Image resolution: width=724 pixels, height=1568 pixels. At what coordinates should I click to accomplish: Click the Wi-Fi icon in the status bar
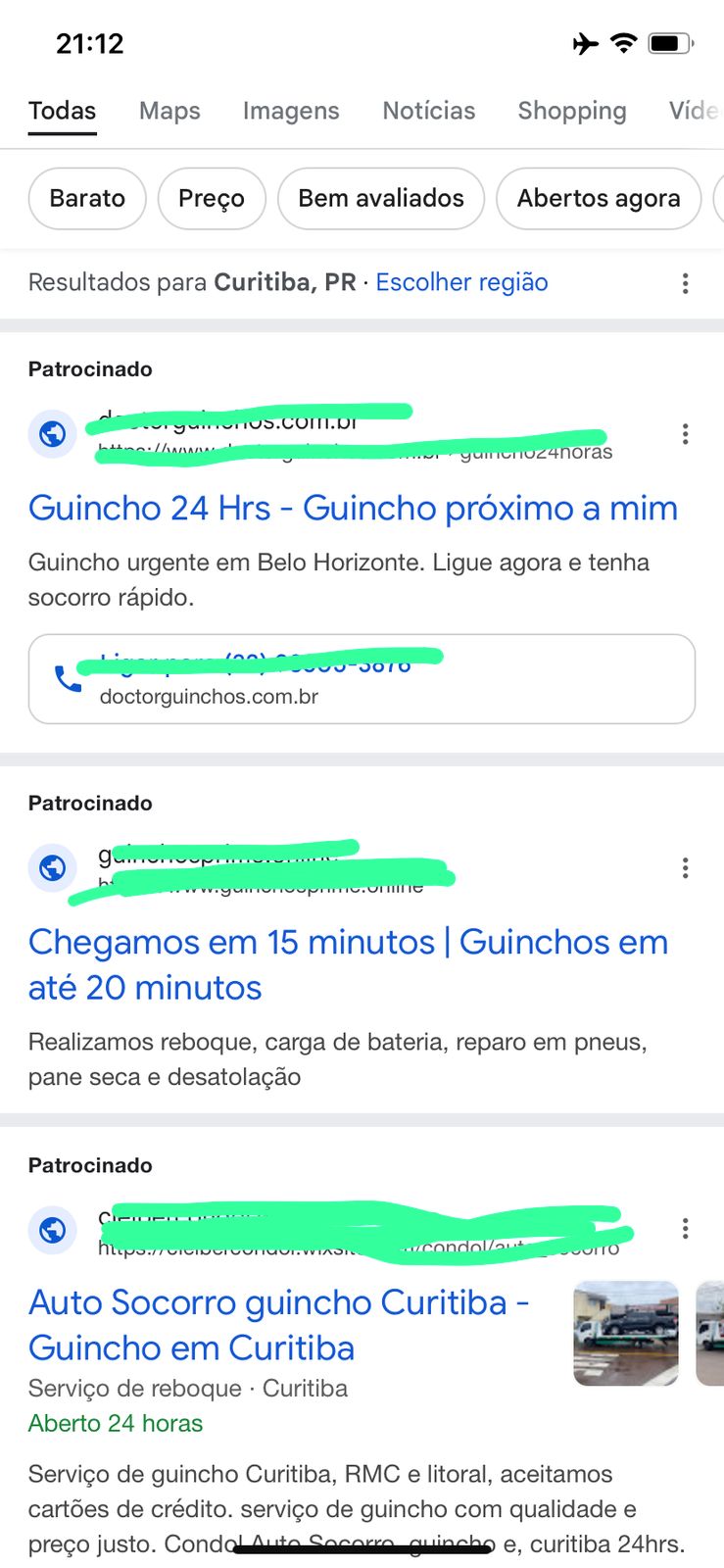click(x=623, y=41)
